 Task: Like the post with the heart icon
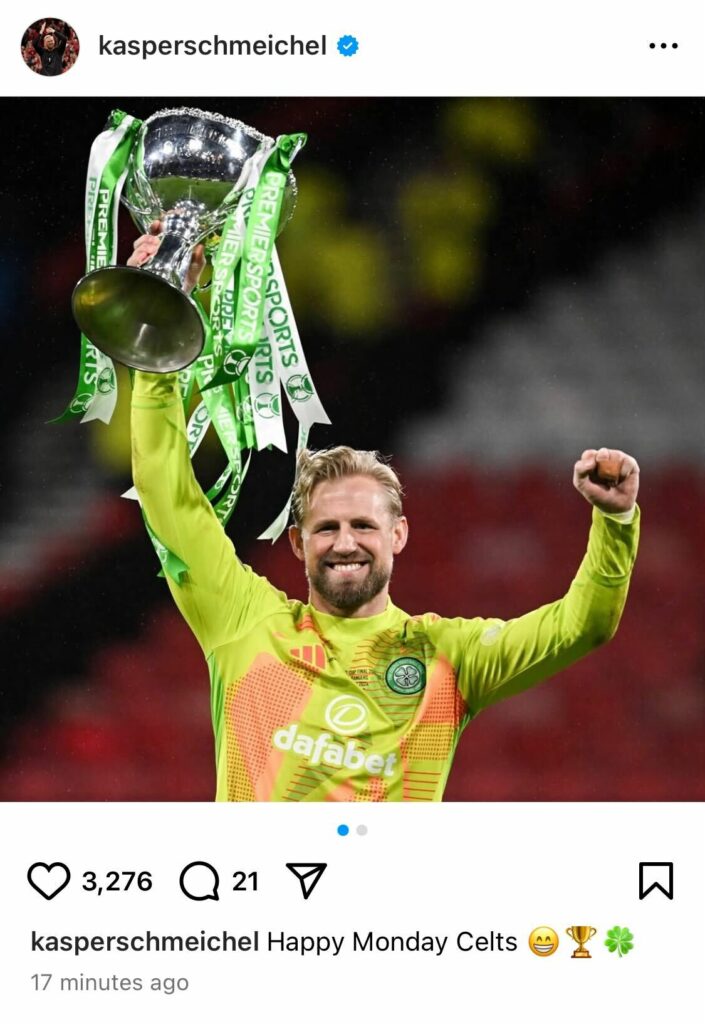[48, 881]
